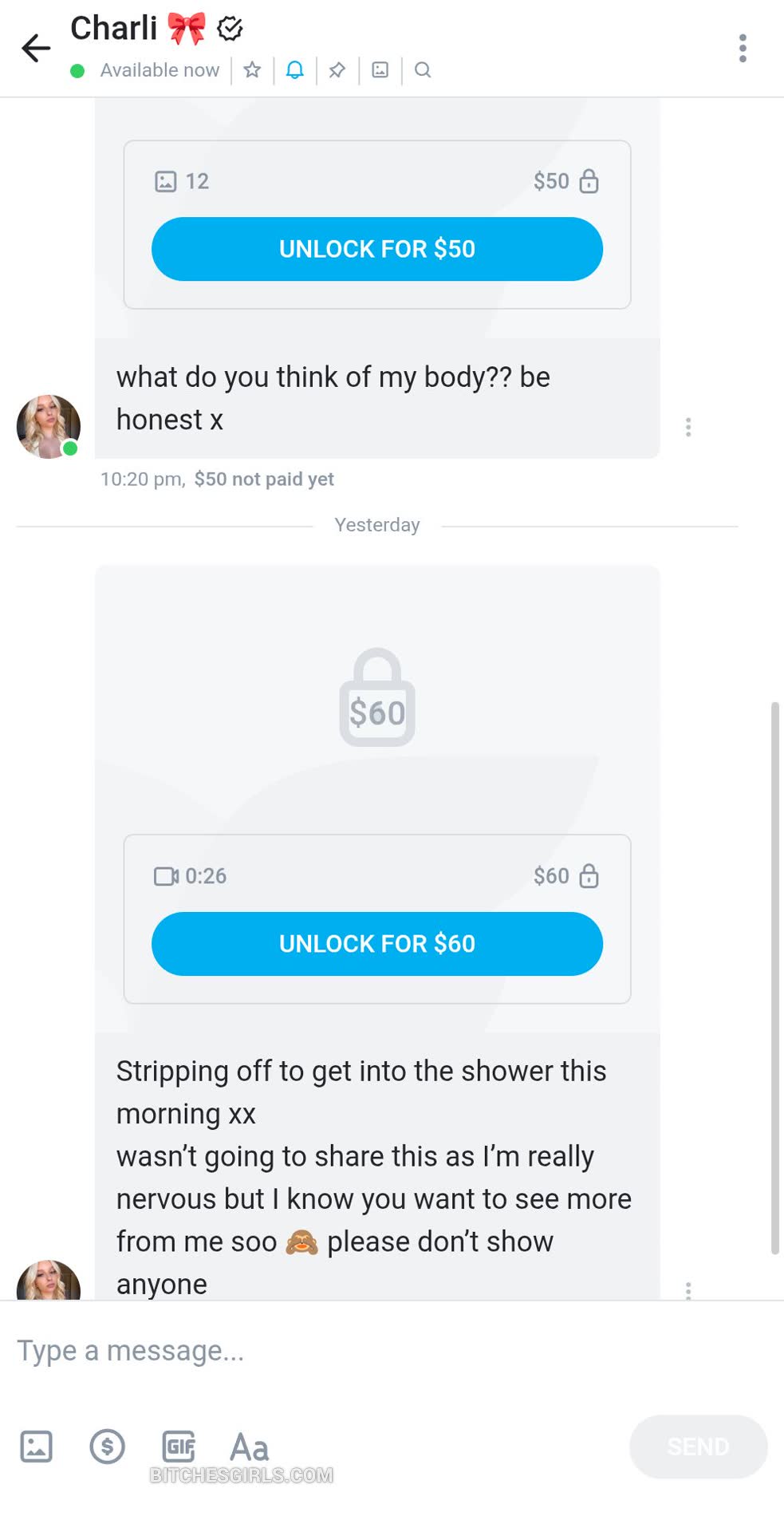Search within this conversation
This screenshot has height=1516, width=784.
(x=423, y=70)
